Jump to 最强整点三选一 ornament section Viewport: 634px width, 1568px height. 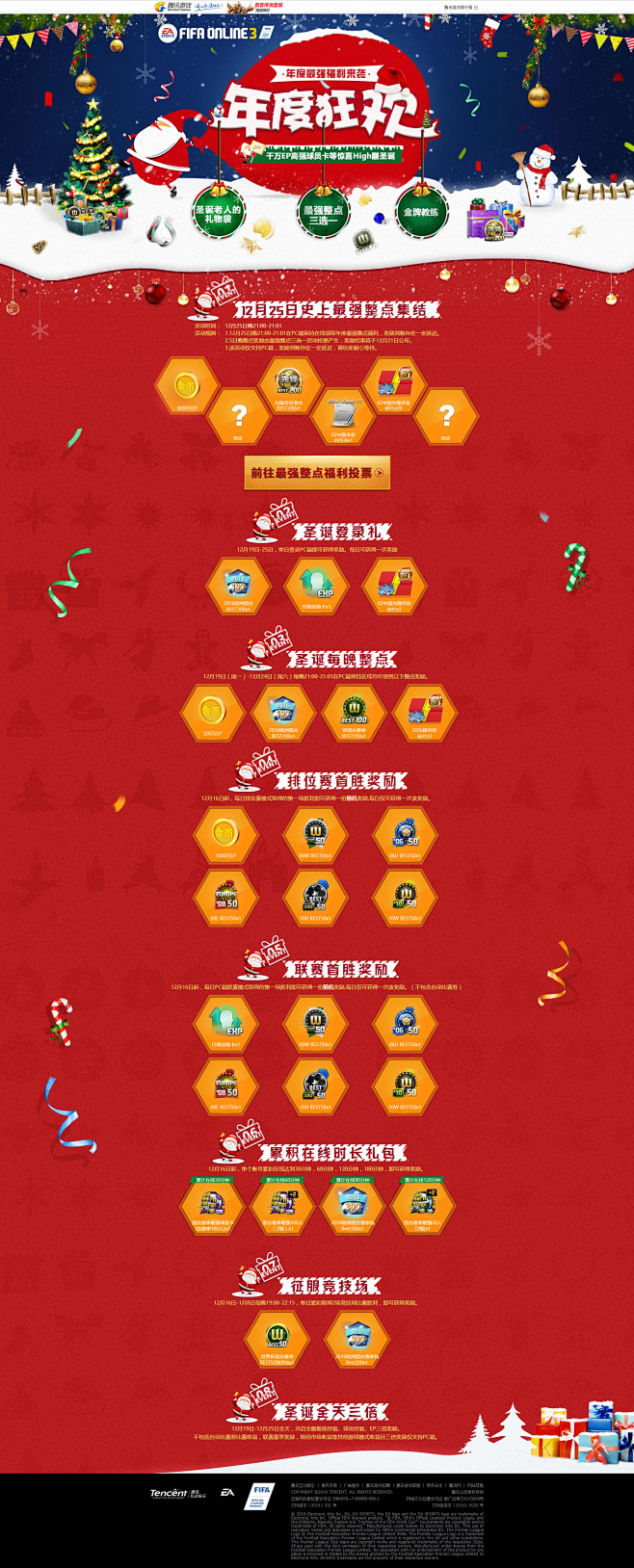[322, 214]
